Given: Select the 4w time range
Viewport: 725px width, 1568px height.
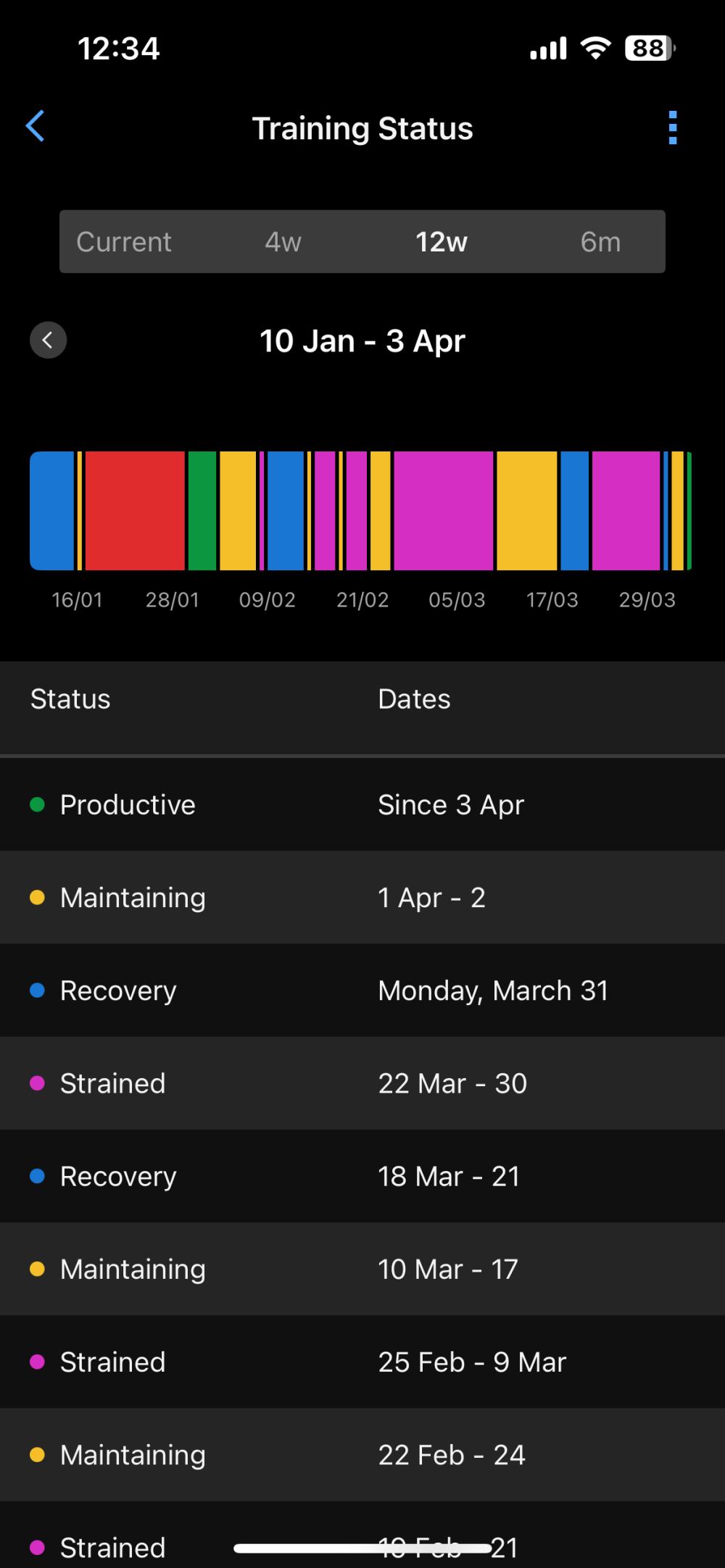Looking at the screenshot, I should click(x=283, y=241).
